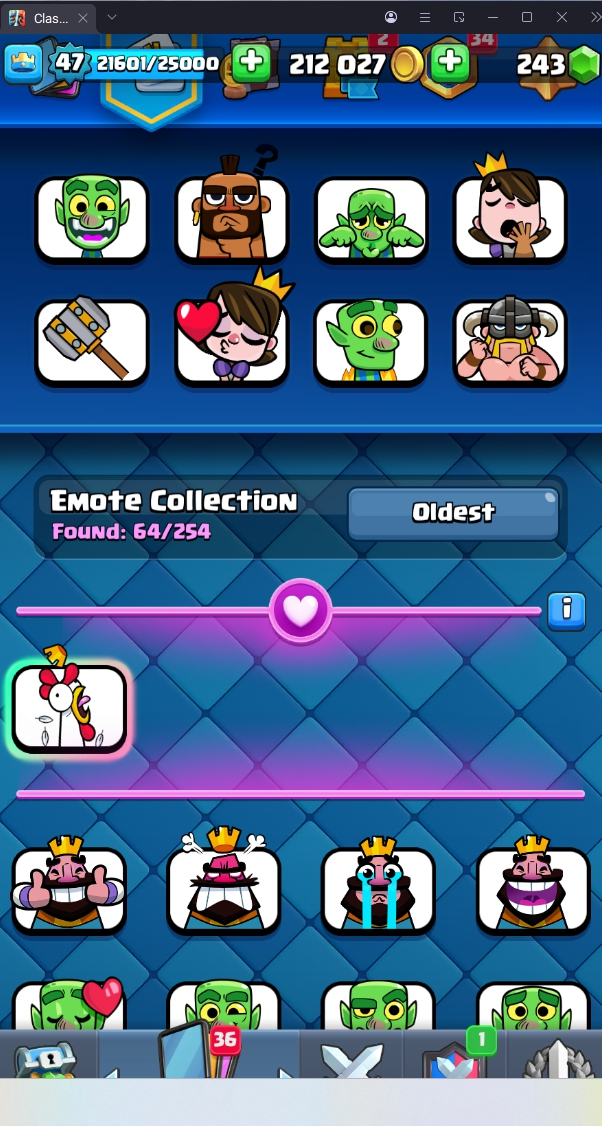
Task: Tap the laughing goblin emote in the deck
Action: coord(92,219)
